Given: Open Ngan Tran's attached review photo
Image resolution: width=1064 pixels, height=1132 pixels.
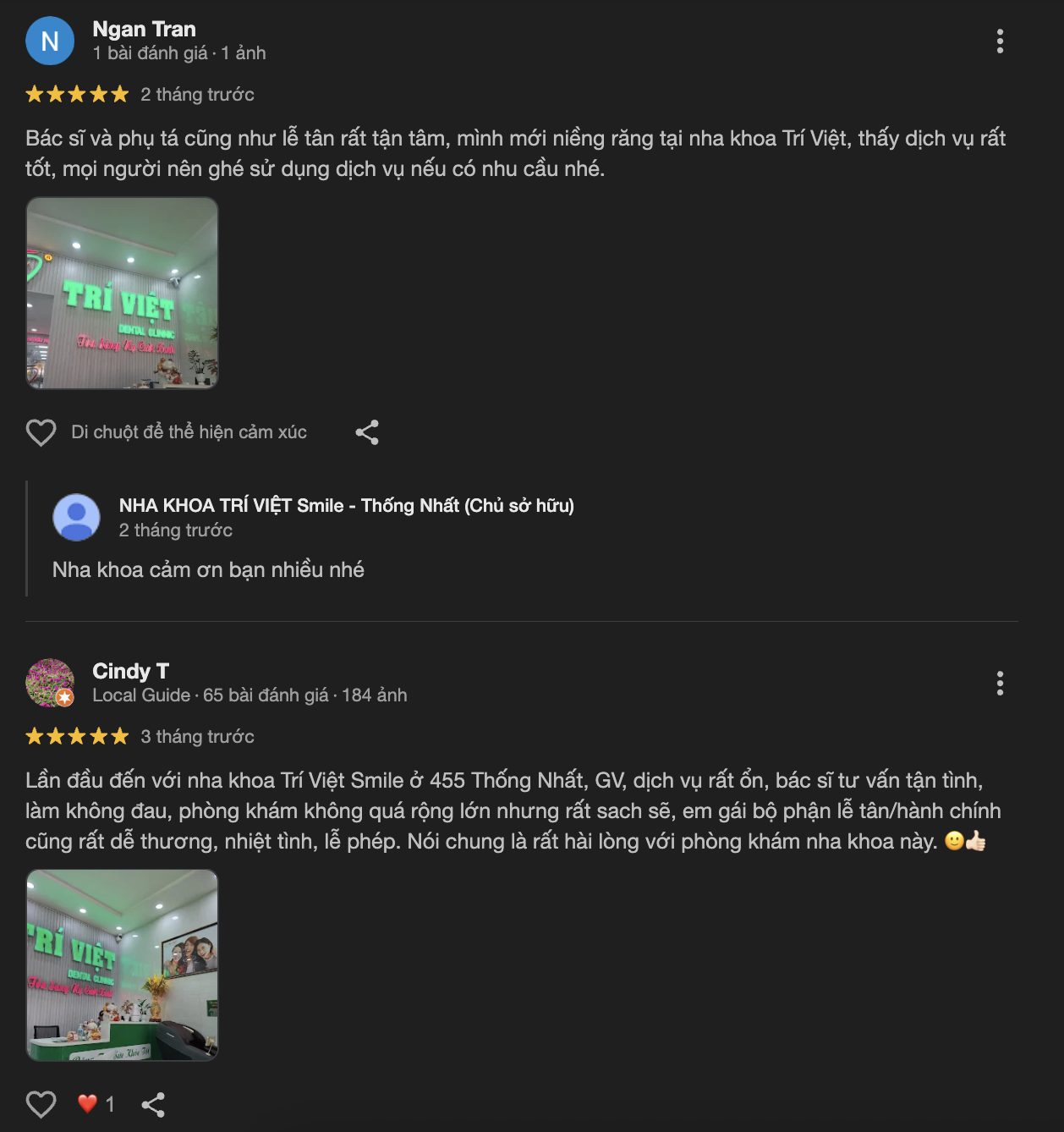Looking at the screenshot, I should tap(123, 294).
